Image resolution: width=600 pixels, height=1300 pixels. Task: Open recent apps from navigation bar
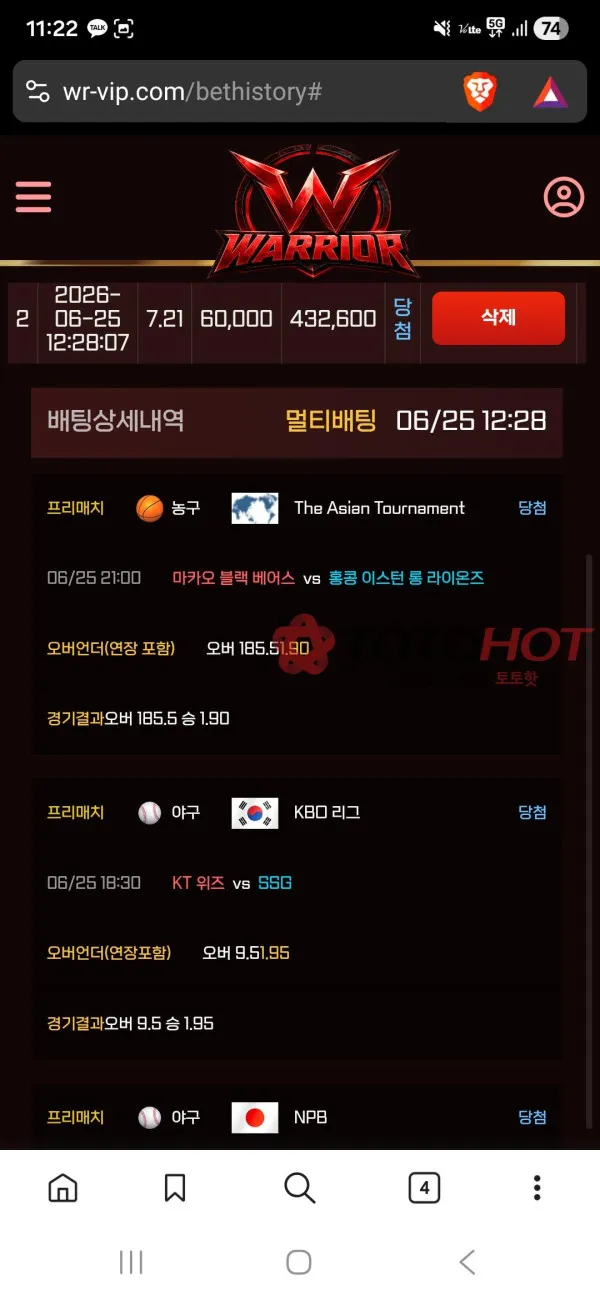(131, 1263)
